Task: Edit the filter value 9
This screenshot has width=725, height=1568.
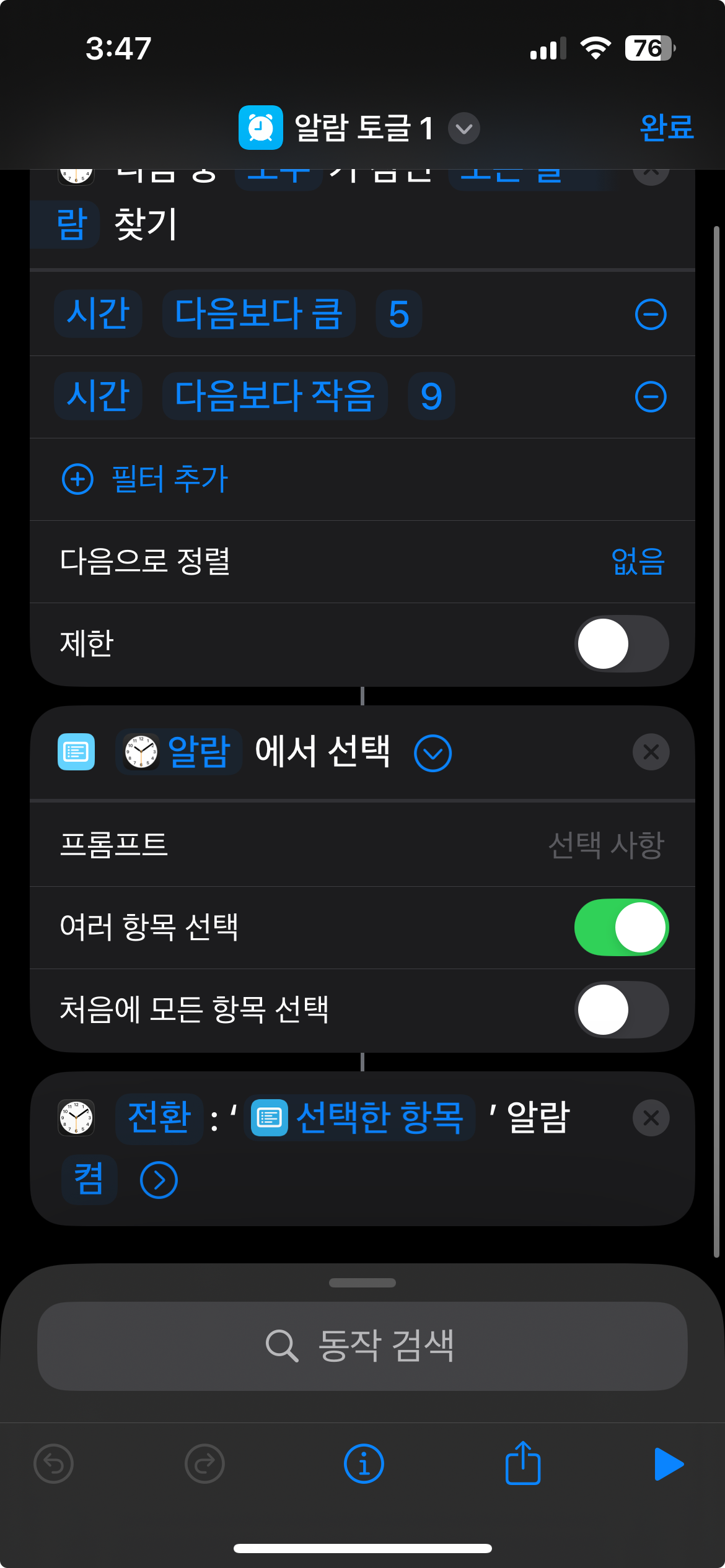Action: click(431, 397)
